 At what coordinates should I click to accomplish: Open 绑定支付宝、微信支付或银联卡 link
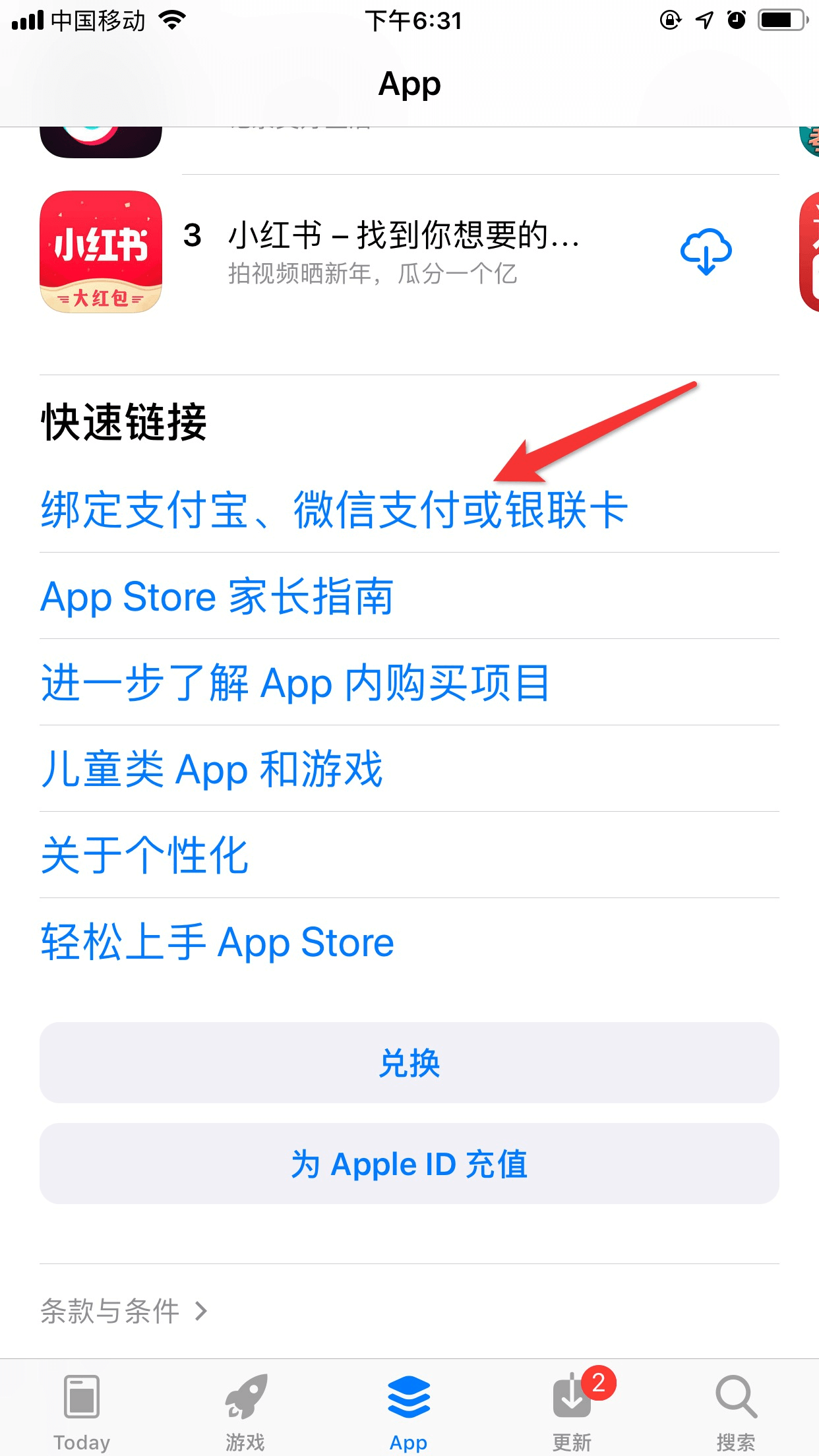pyautogui.click(x=334, y=510)
